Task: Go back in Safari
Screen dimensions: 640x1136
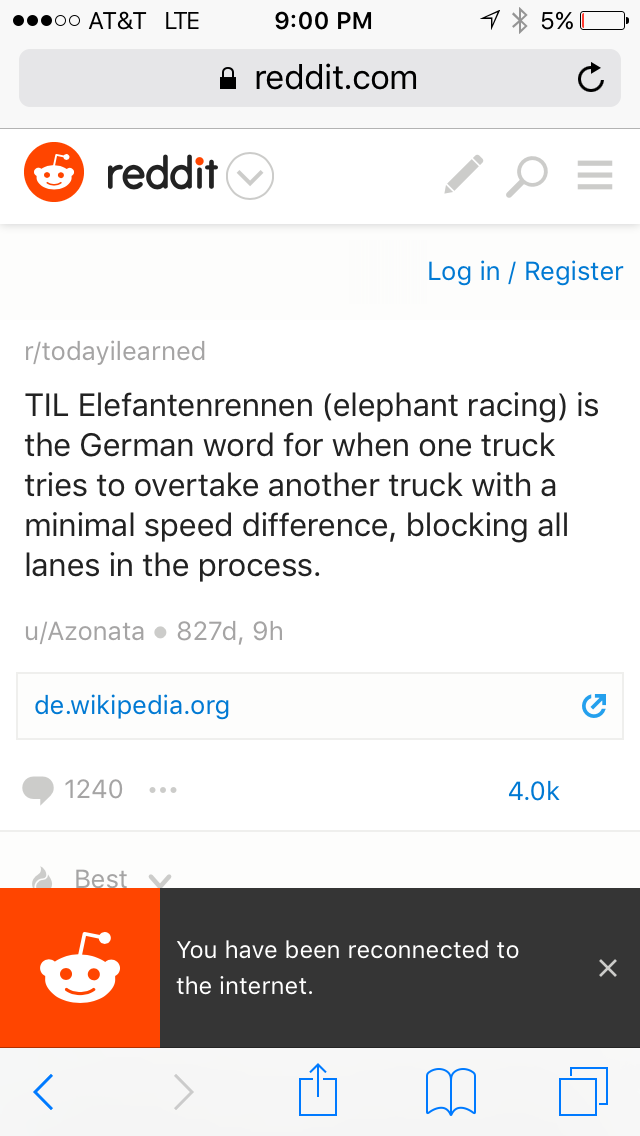Action: click(43, 1091)
